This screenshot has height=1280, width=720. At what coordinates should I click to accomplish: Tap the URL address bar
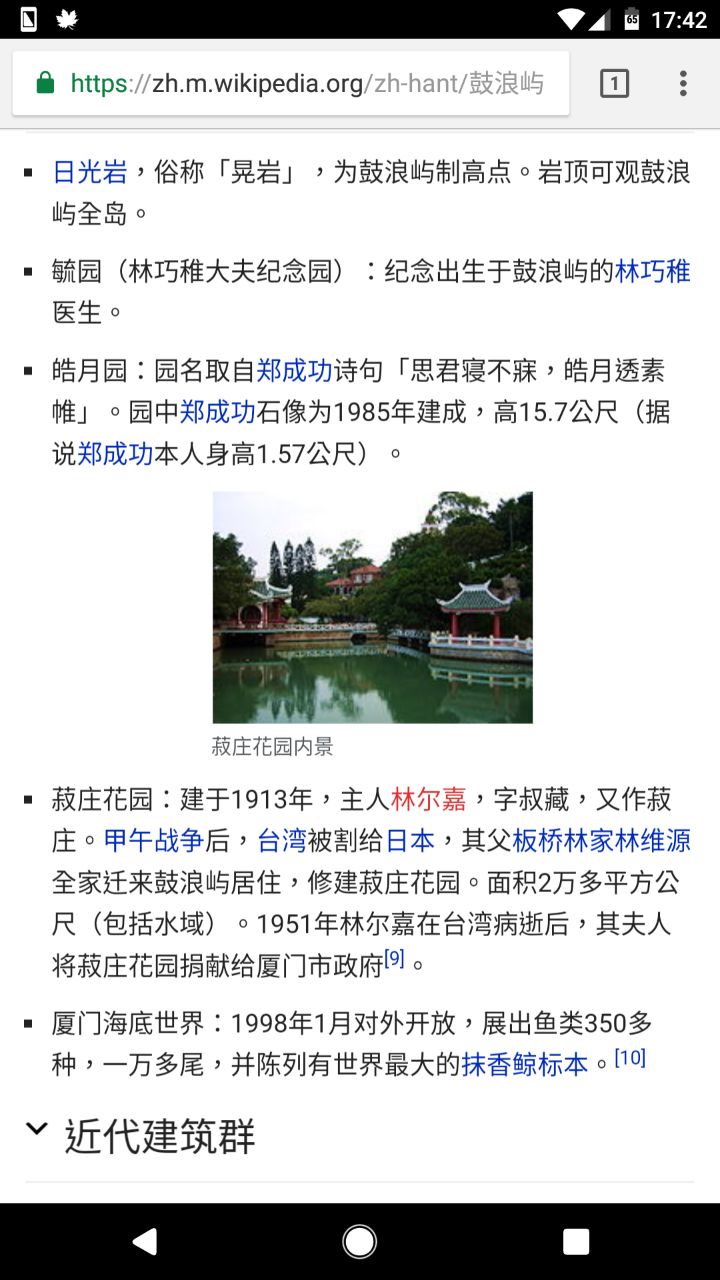[x=300, y=84]
